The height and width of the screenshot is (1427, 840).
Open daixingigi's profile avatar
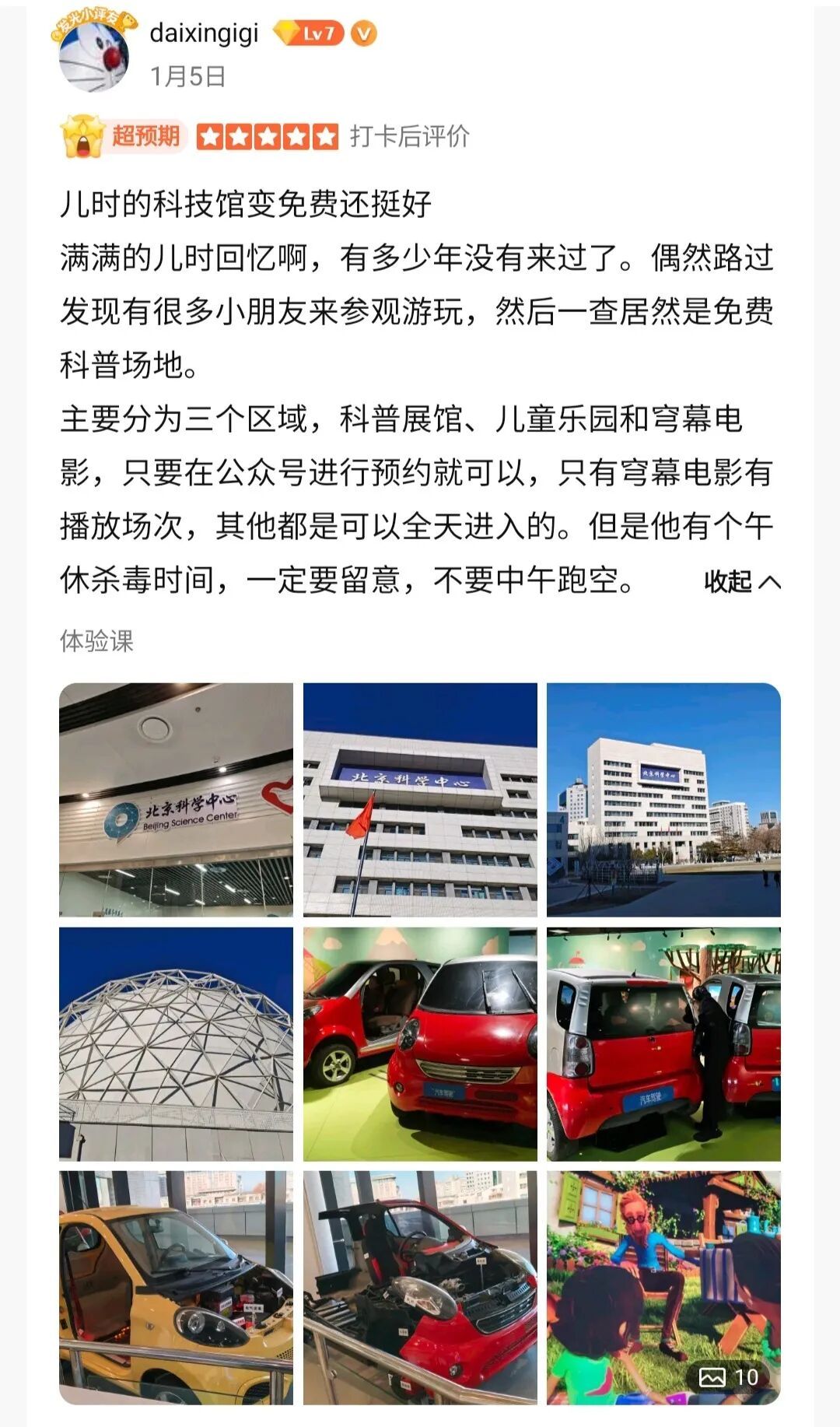(x=95, y=53)
